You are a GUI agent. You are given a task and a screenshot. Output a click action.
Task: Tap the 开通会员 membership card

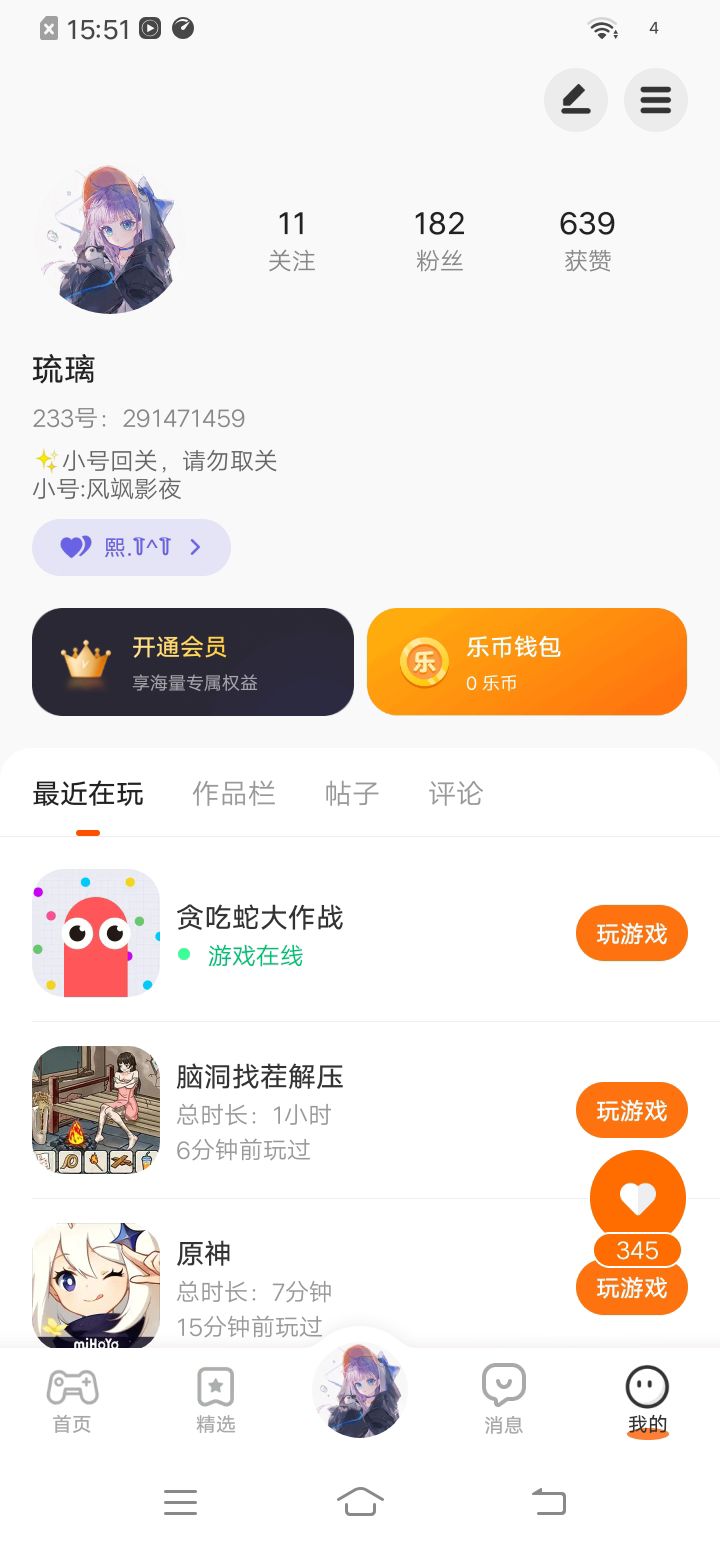click(193, 662)
